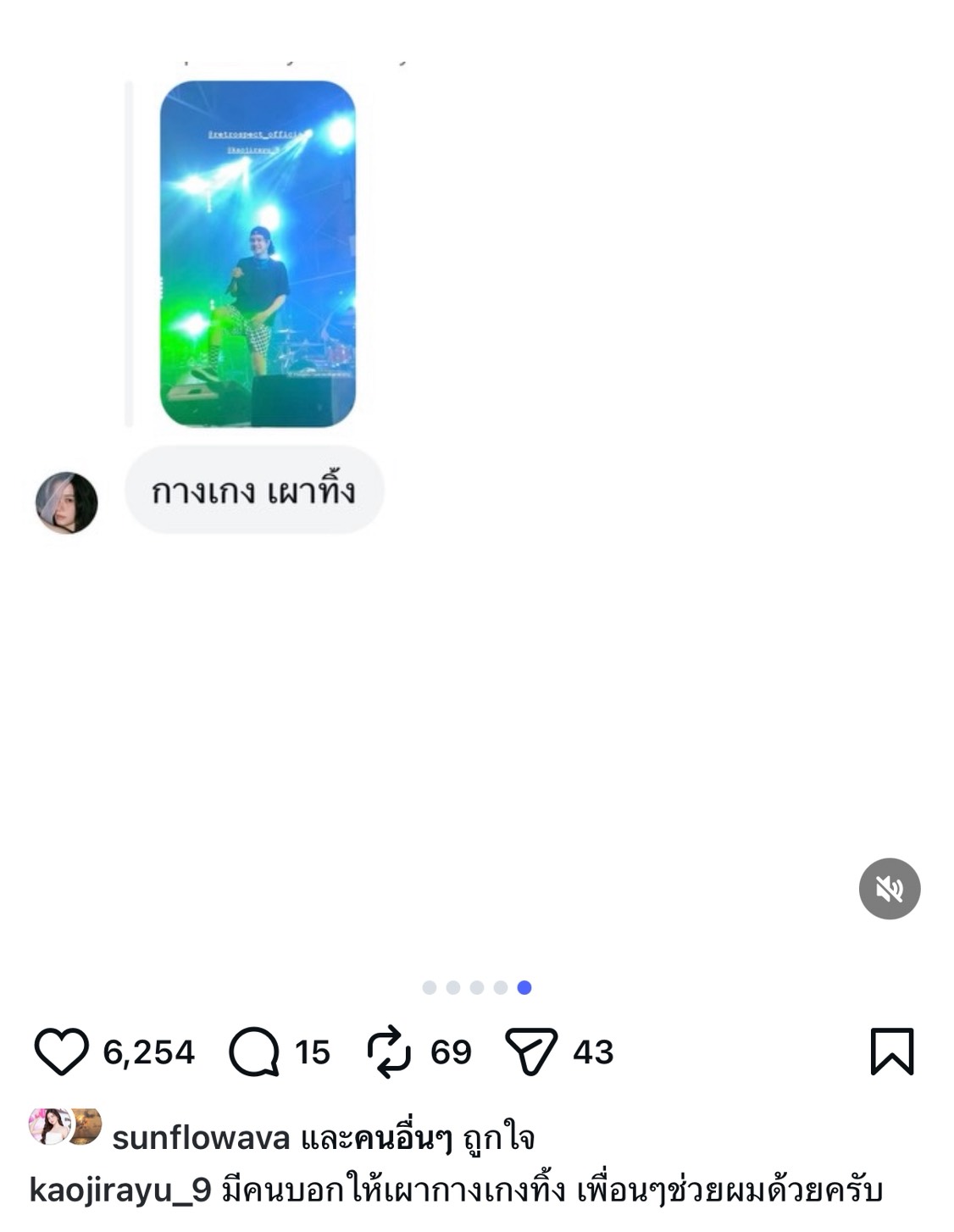Repost this post
Screen dimensions: 954x1232
[389, 1052]
